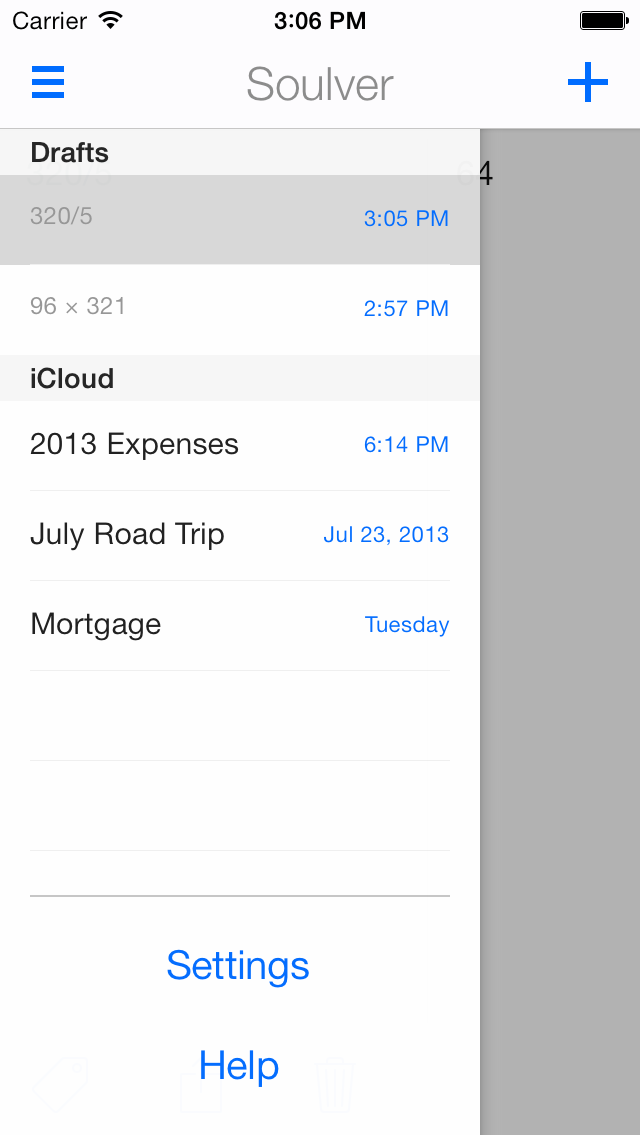Open the 96 × 321 draft
Viewport: 640px width, 1136px height.
point(240,308)
